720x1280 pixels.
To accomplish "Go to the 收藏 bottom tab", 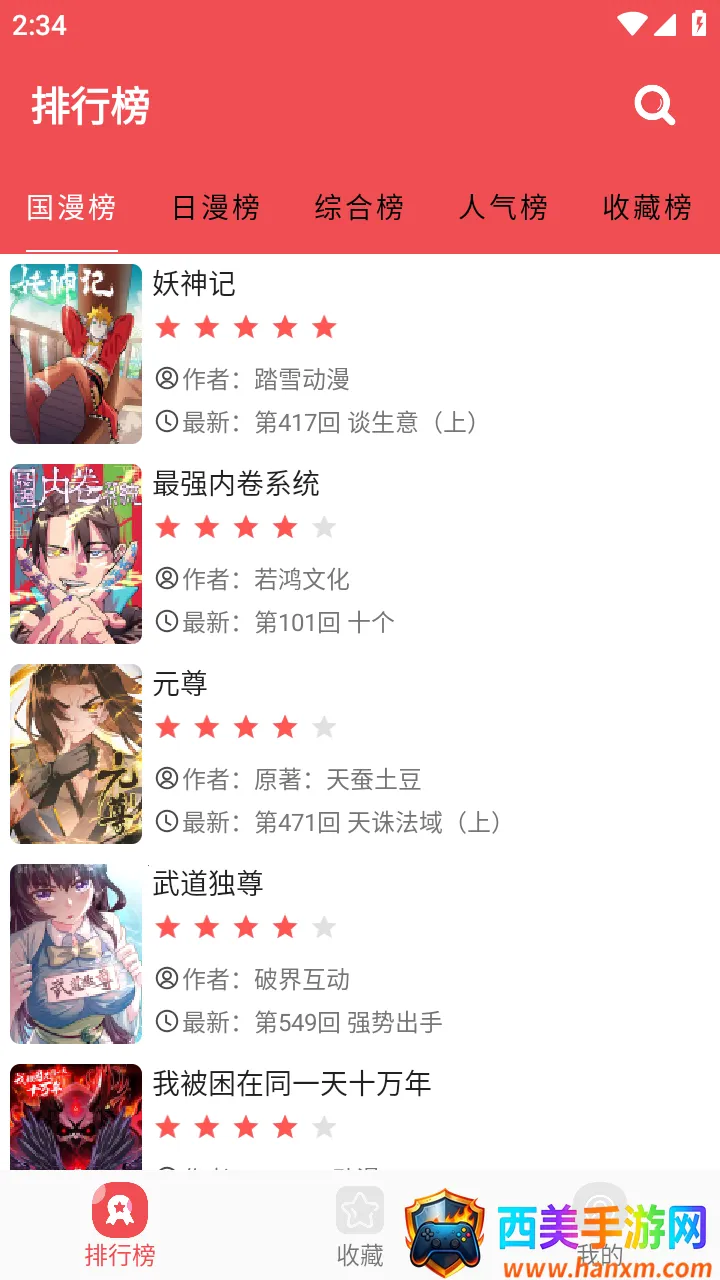I will (x=360, y=1226).
